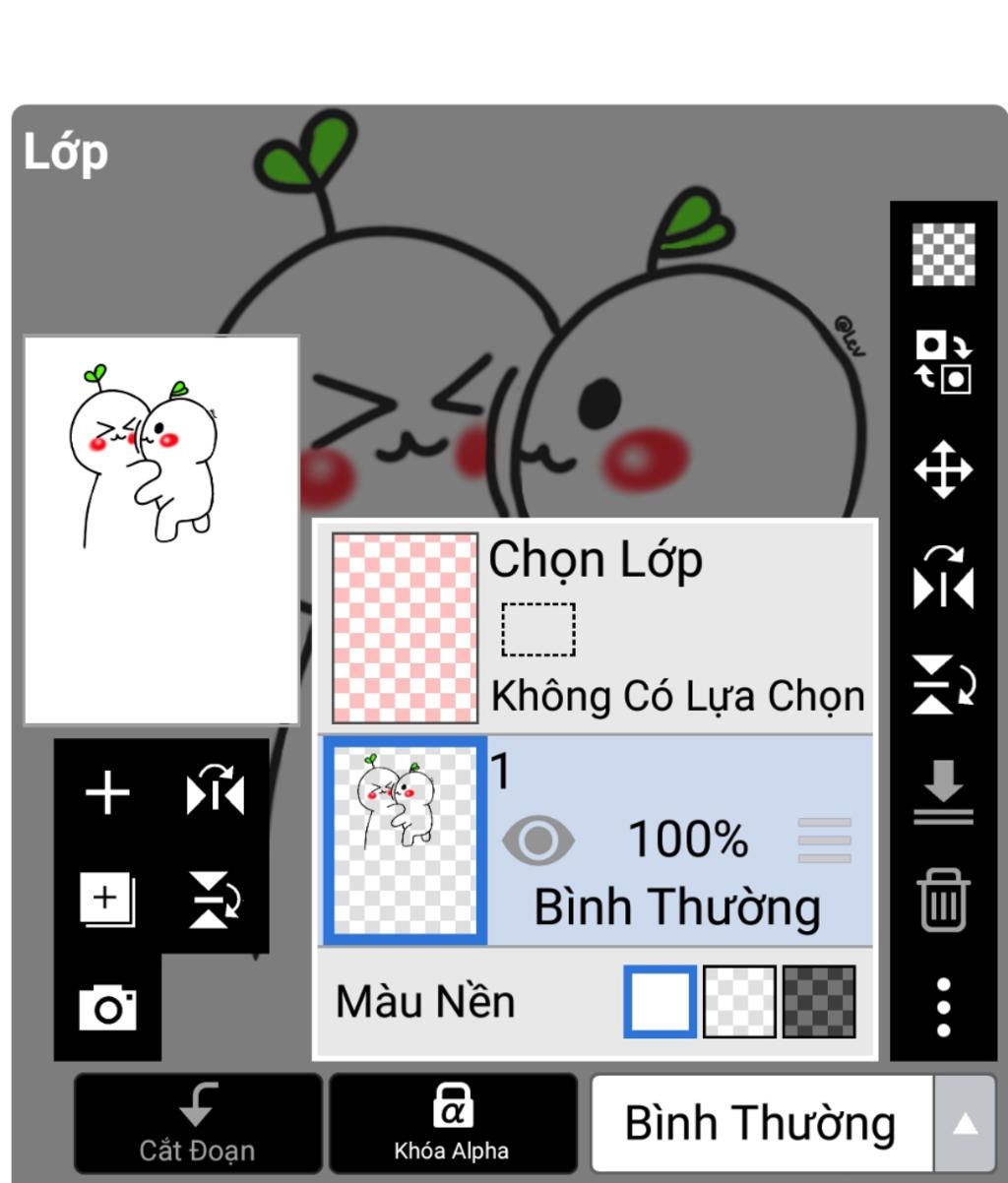Open the Chọn Lớp selection layer
Screen dimensions: 1008x1183
tap(597, 628)
